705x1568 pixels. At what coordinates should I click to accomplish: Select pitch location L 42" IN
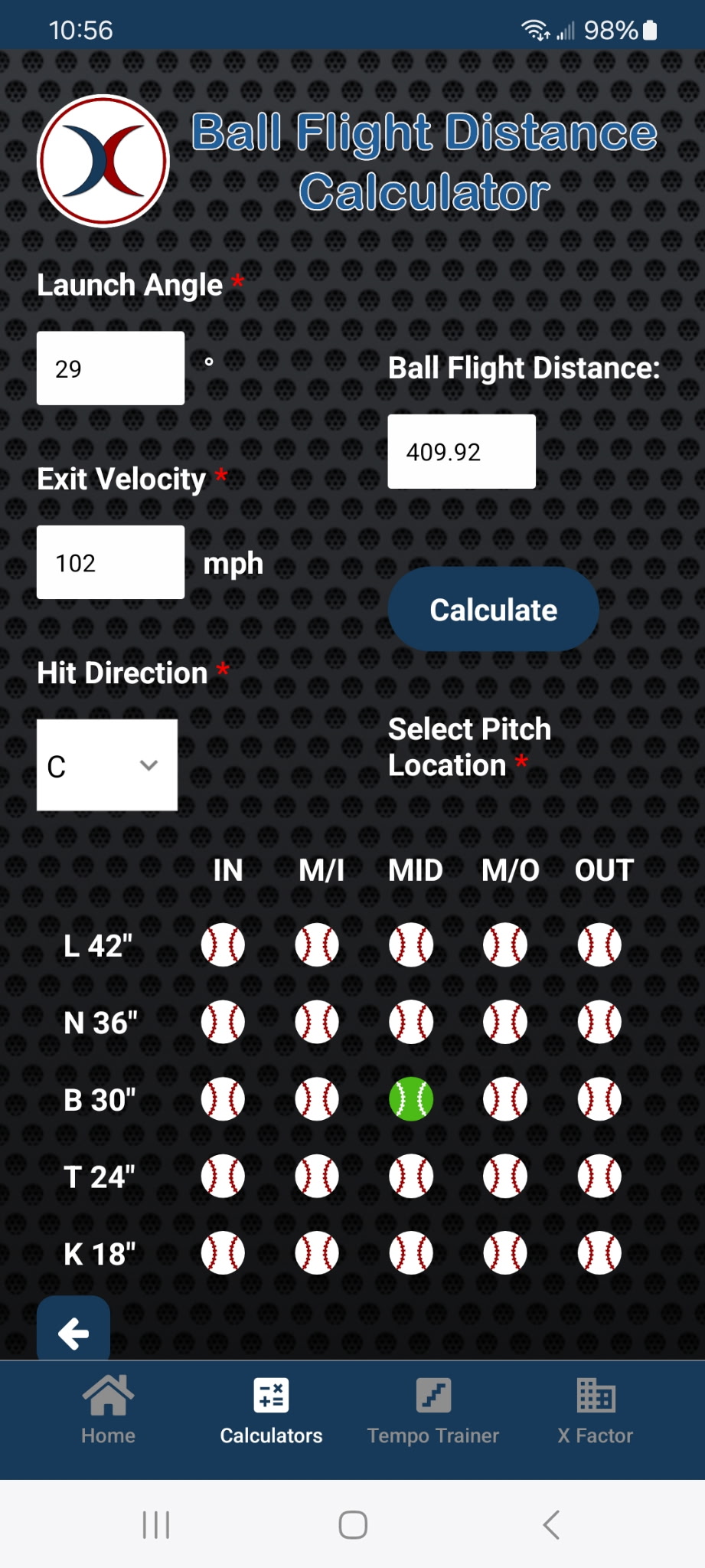click(223, 945)
